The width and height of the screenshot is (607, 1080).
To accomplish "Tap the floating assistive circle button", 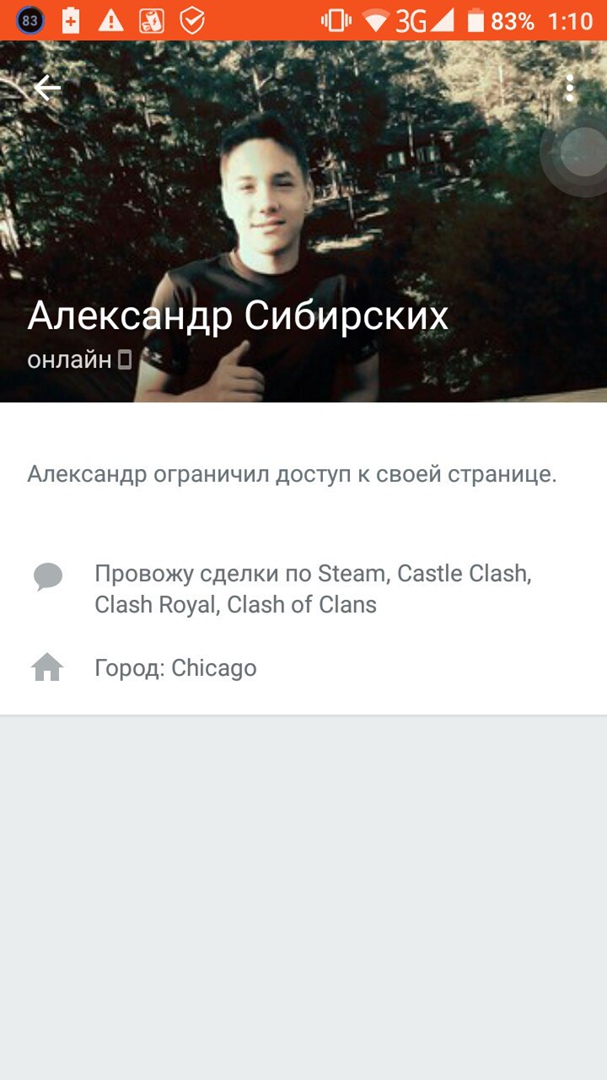I will (581, 153).
